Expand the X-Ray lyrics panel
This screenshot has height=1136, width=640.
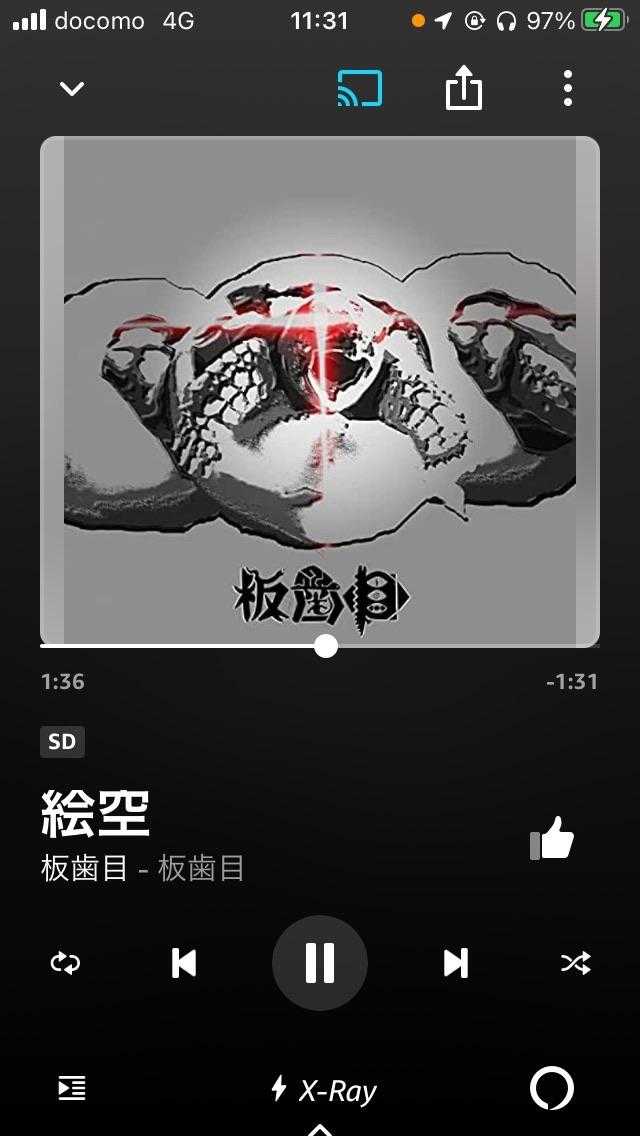pyautogui.click(x=323, y=1090)
